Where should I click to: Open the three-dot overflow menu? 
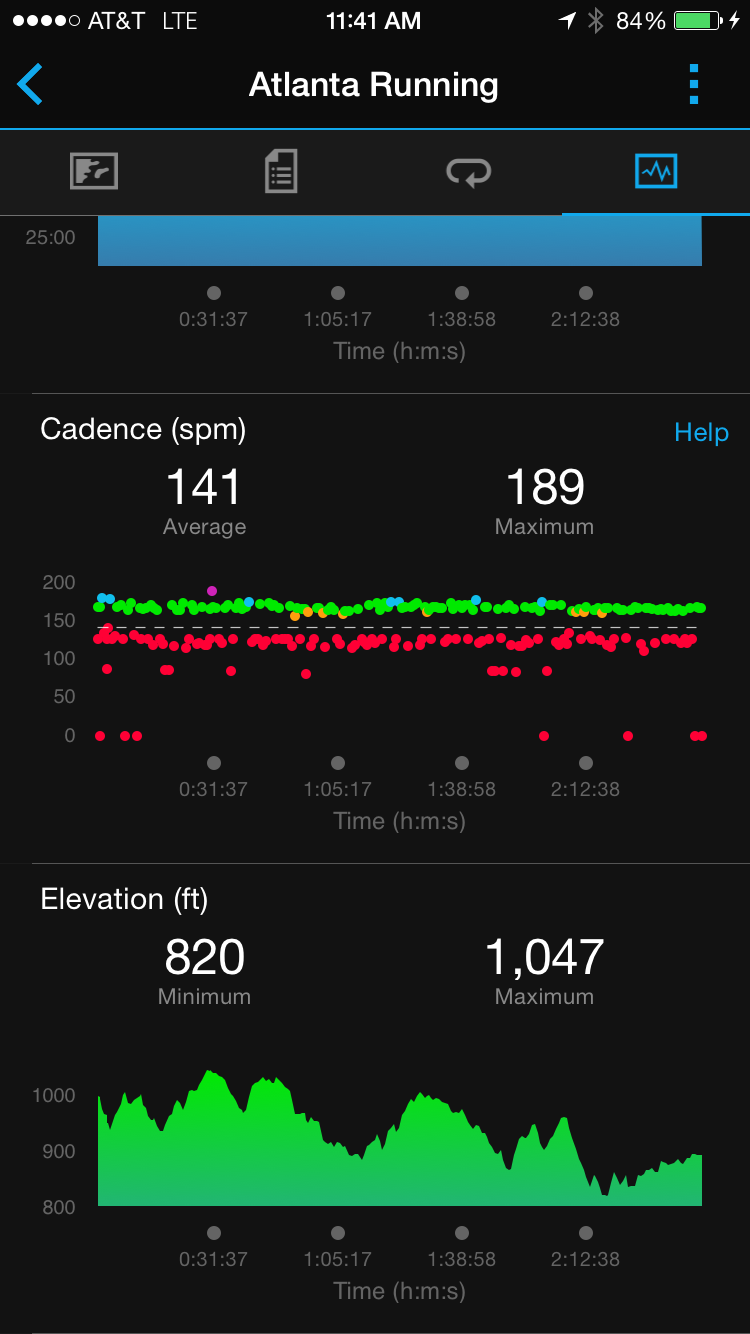click(694, 85)
